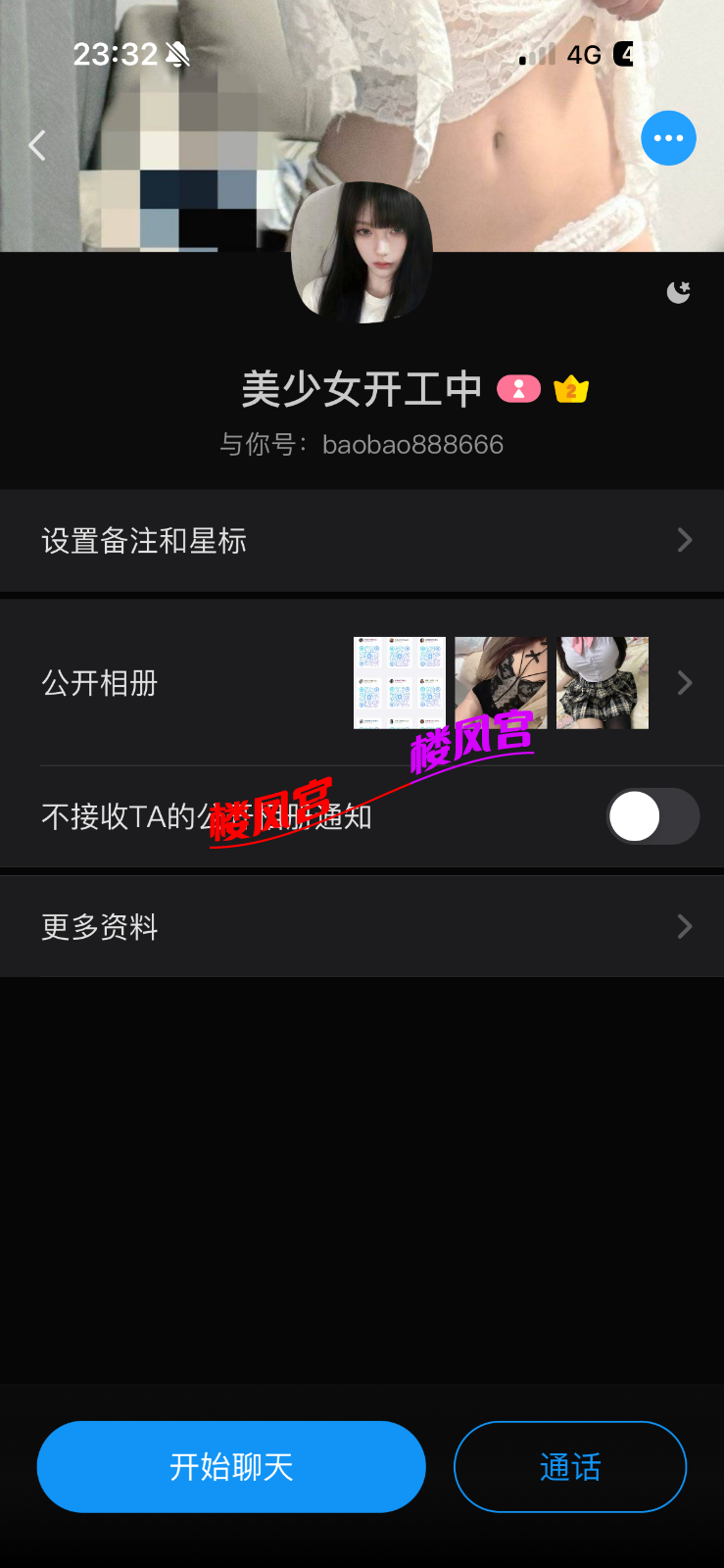Toggle the 不接收TA的公开相册通知 switch

tap(652, 816)
